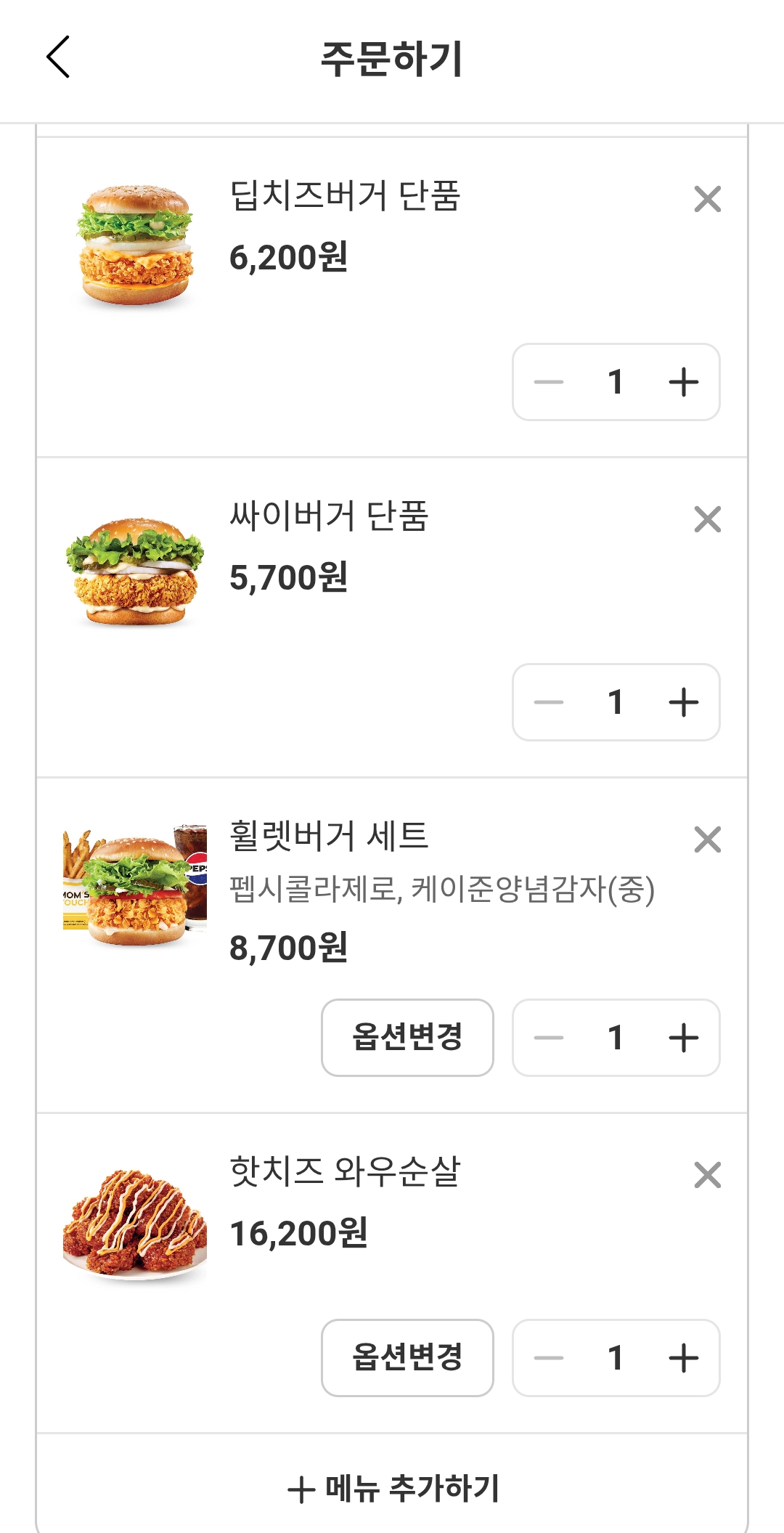The height and width of the screenshot is (1533, 784).
Task: Add one more 핫치즈 와우순살
Action: (683, 1358)
